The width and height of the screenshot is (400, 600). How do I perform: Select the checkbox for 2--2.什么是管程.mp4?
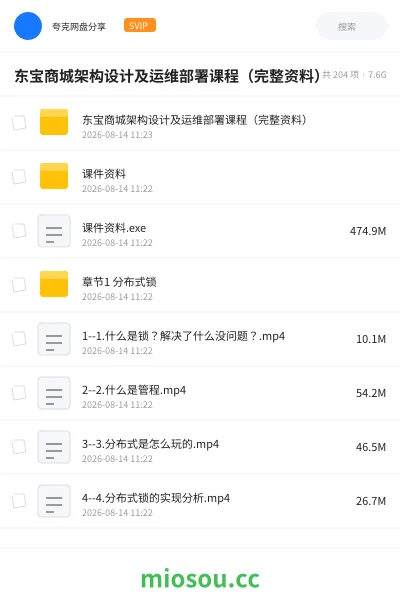pyautogui.click(x=19, y=393)
